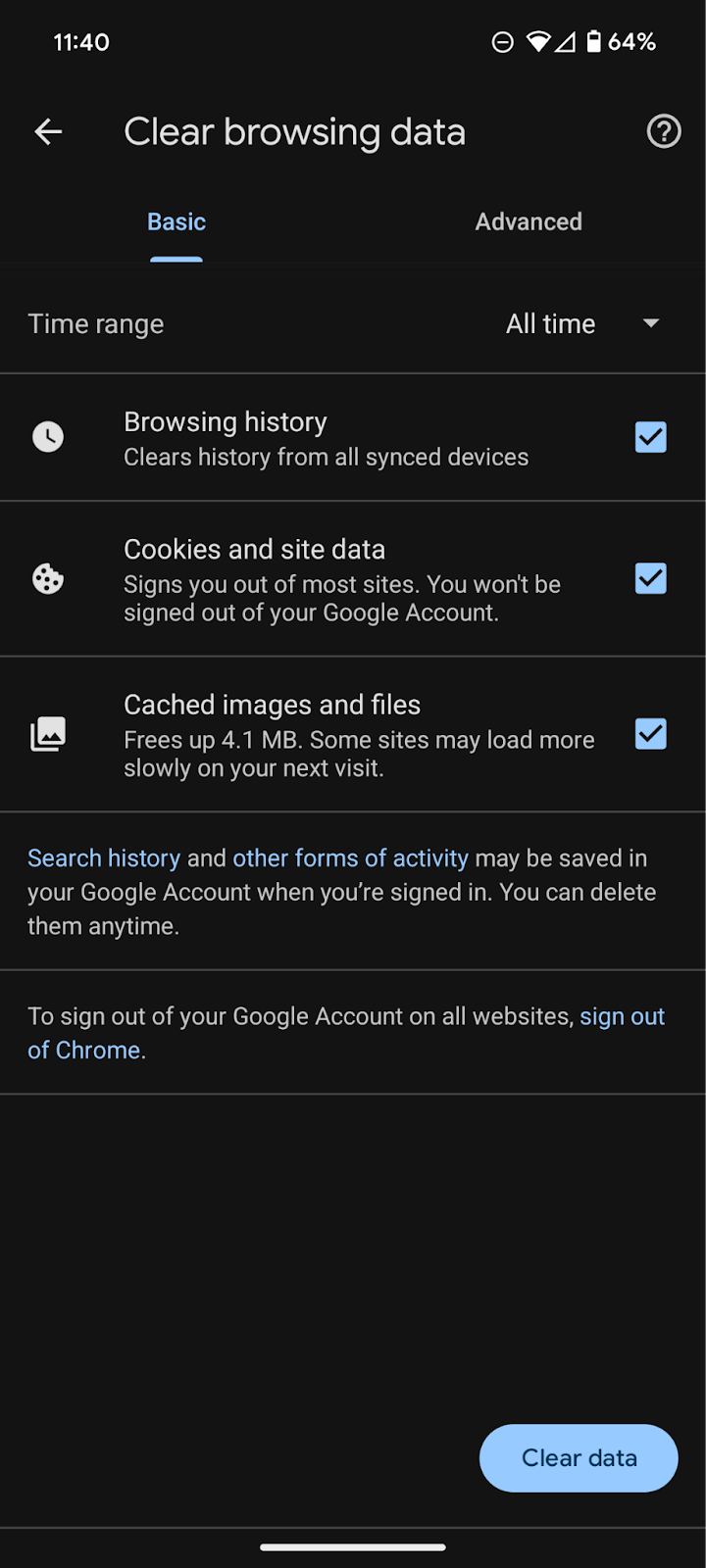Select the Basic tab
This screenshot has width=706, height=1568.
(176, 221)
